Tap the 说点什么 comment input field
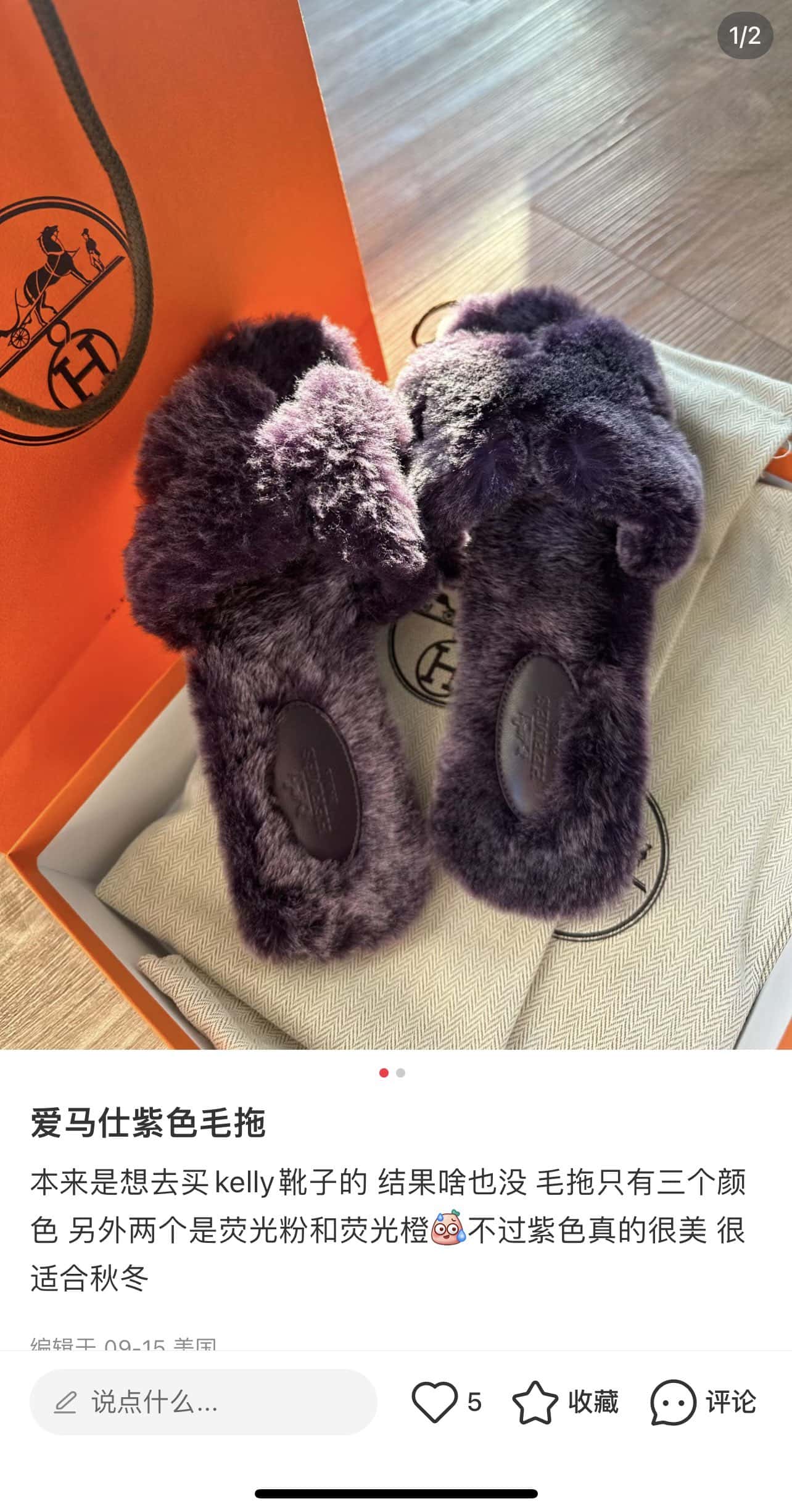Viewport: 792px width, 1512px height. point(203,1402)
